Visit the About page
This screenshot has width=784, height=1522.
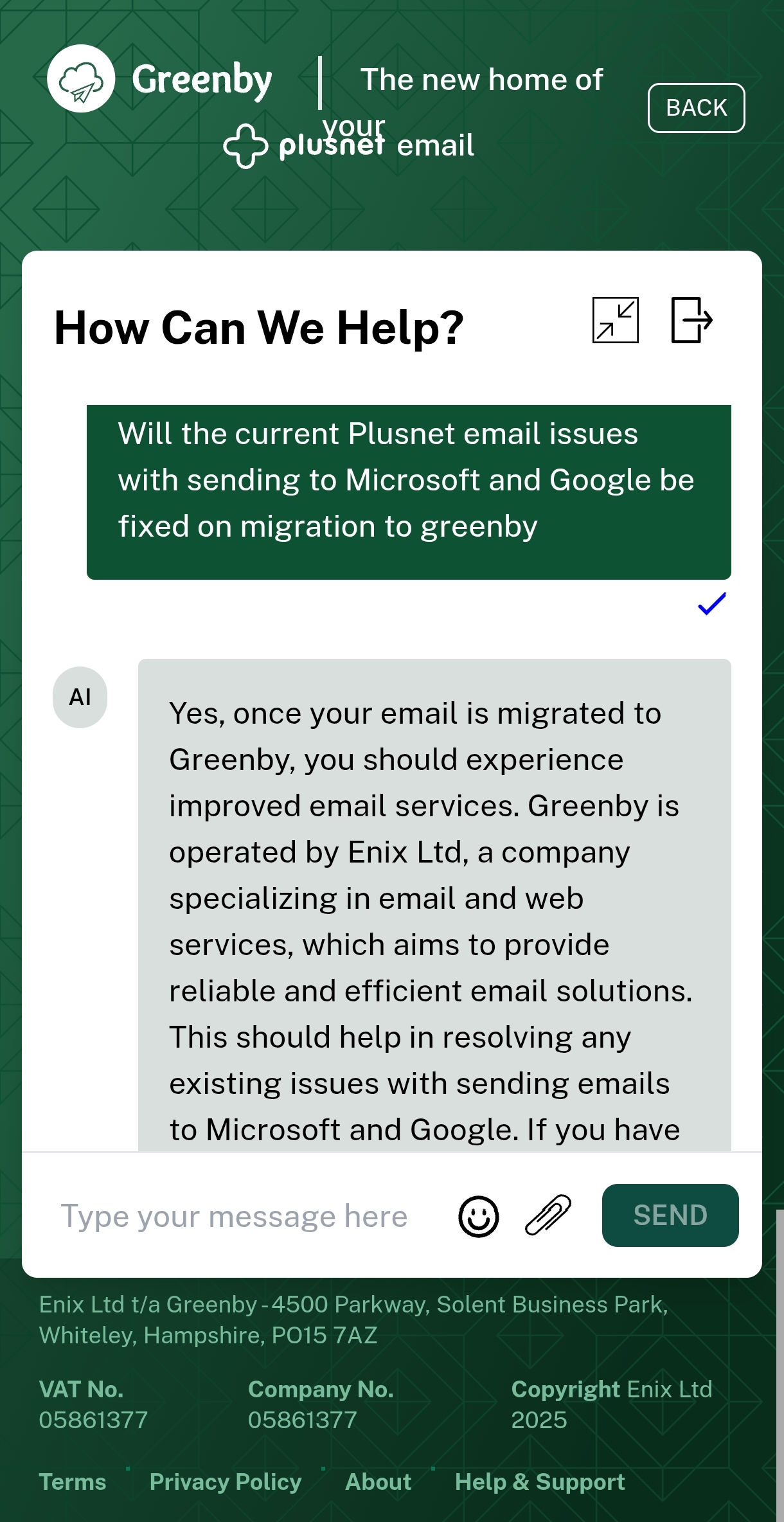[x=379, y=1482]
